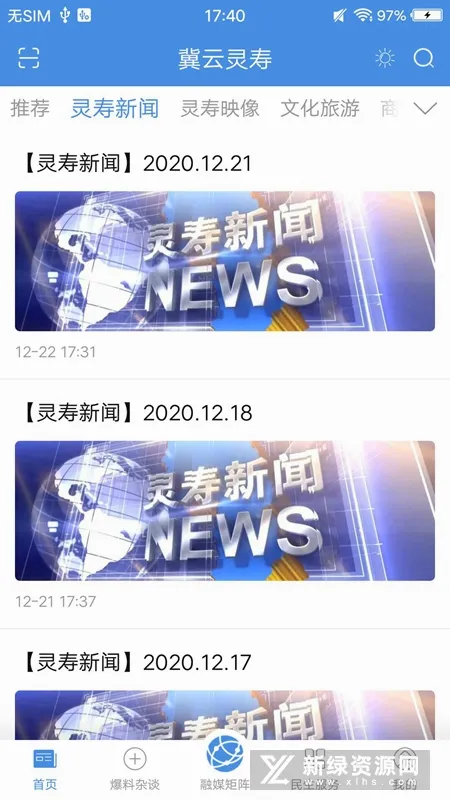Select the 灵寿映像 tab

pos(220,108)
